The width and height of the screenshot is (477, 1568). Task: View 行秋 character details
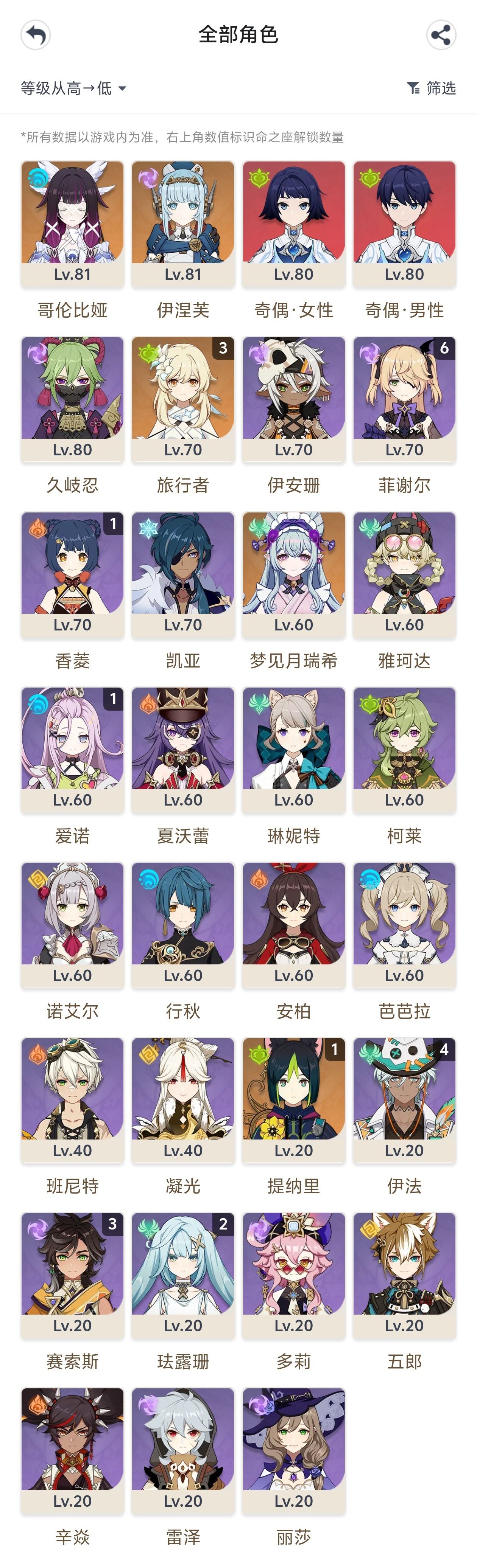[183, 924]
